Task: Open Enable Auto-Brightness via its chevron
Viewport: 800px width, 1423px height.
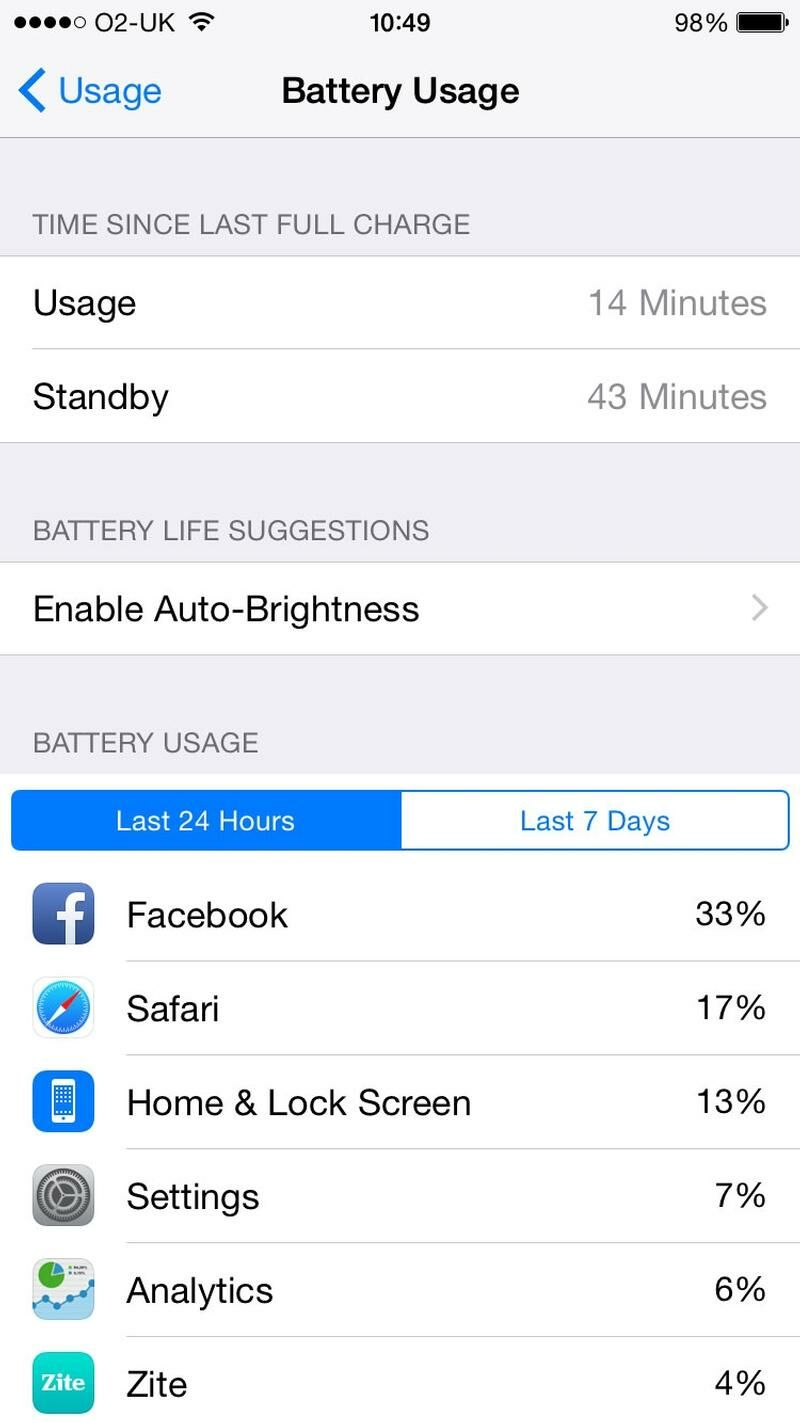Action: pos(760,608)
